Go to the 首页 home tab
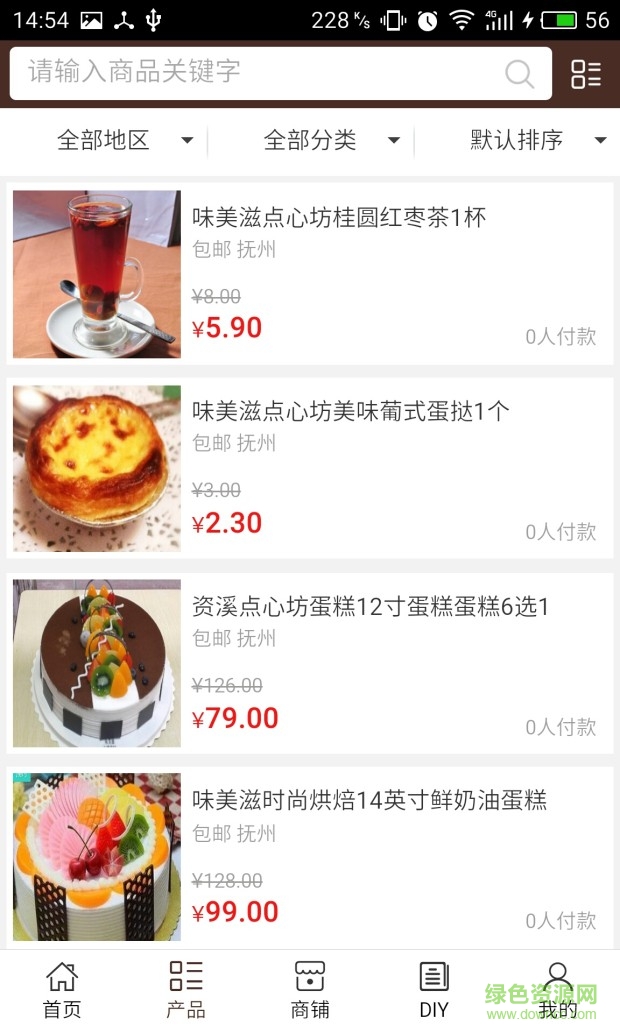This screenshot has height=1033, width=620. click(62, 990)
